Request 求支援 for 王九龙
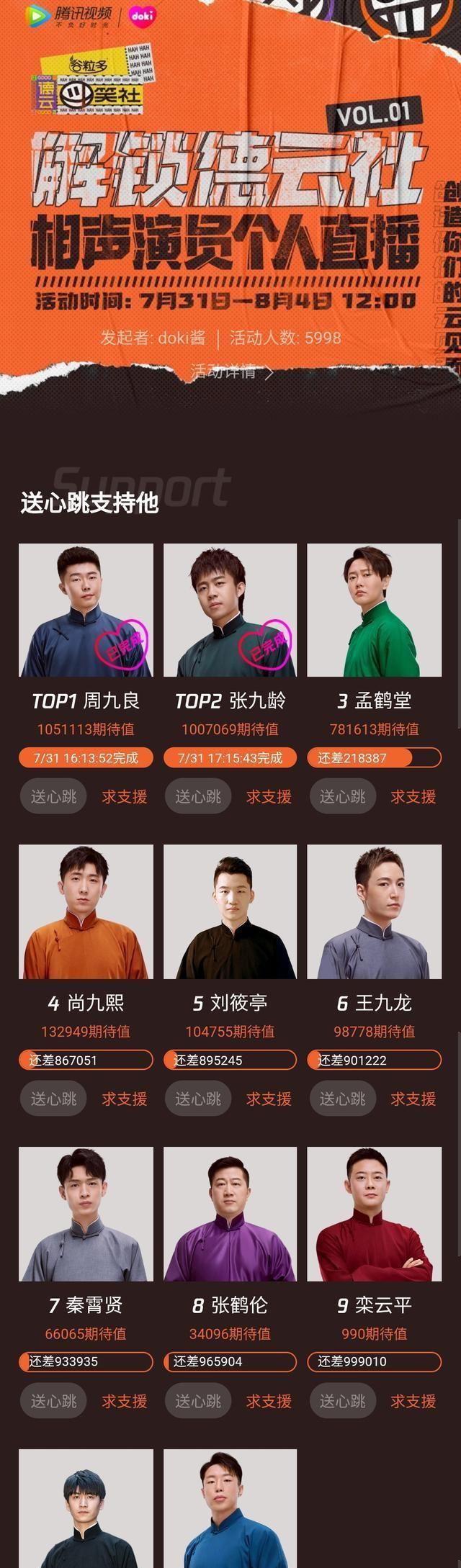Viewport: 461px width, 1568px height. point(413,1099)
